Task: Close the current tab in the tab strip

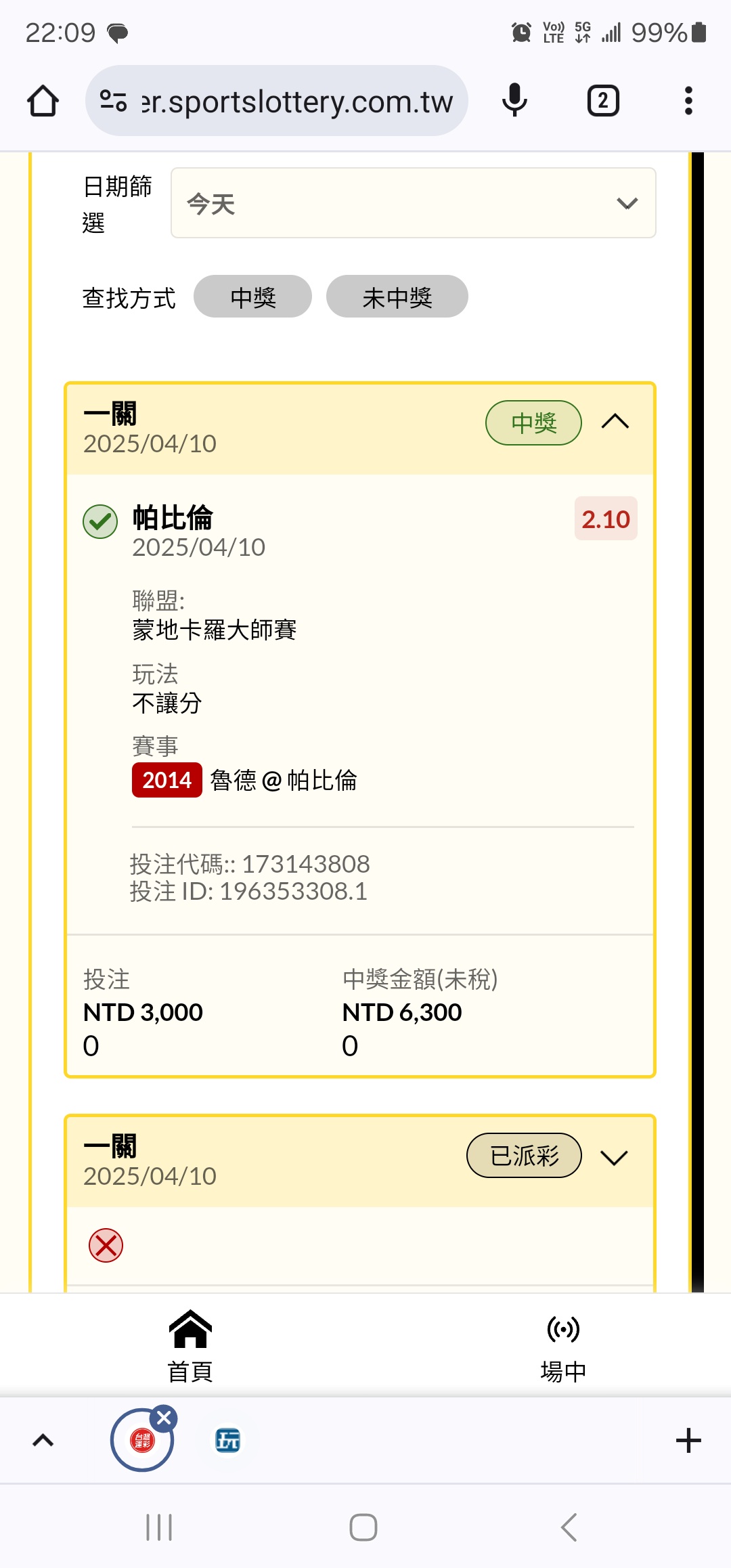Action: (164, 1417)
